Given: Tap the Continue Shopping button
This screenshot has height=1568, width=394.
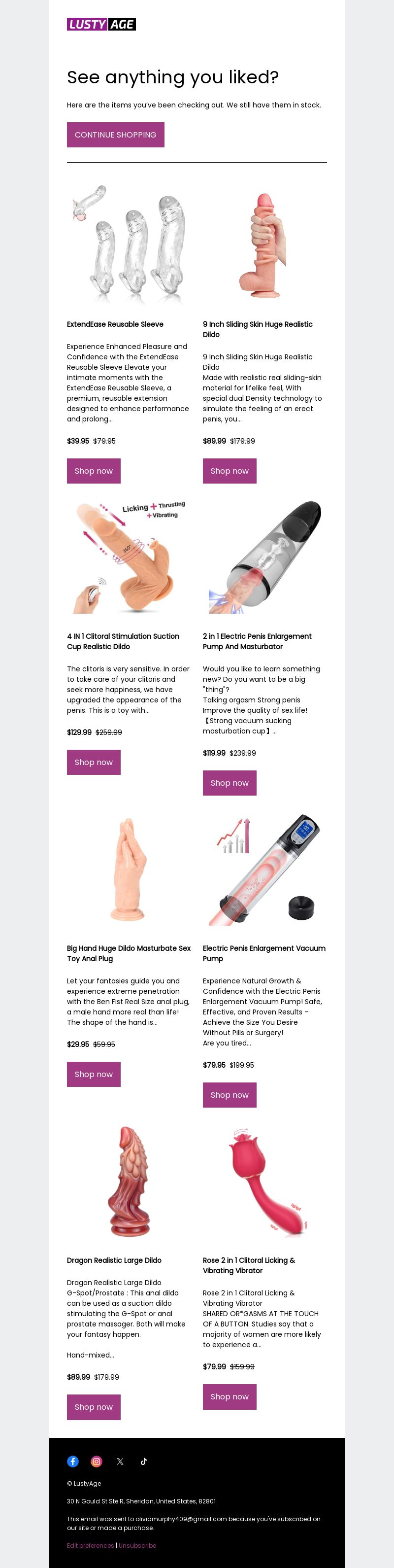Looking at the screenshot, I should [x=116, y=135].
